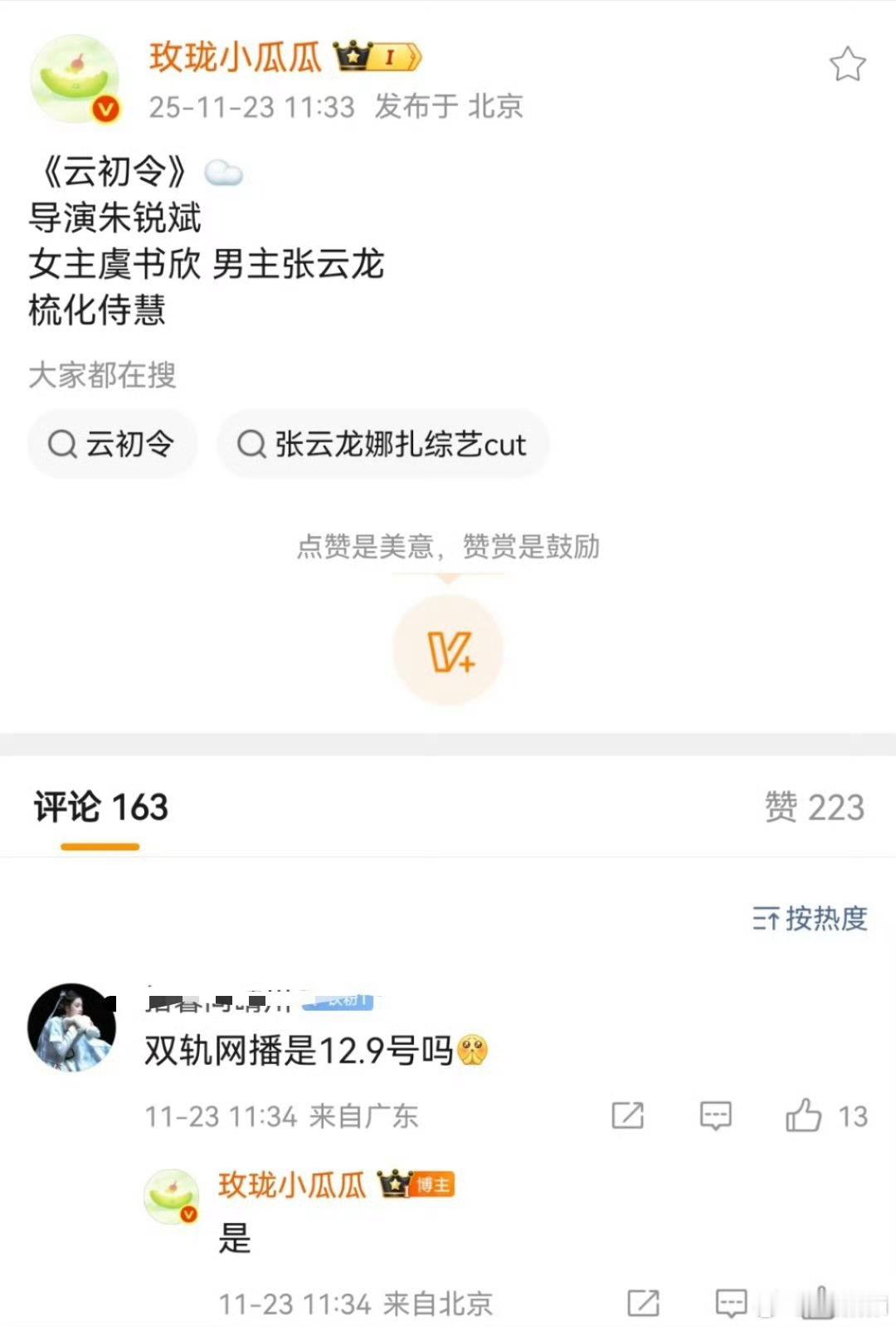Switch to the 评论 163 tab
This screenshot has height=1327, width=896.
(100, 806)
